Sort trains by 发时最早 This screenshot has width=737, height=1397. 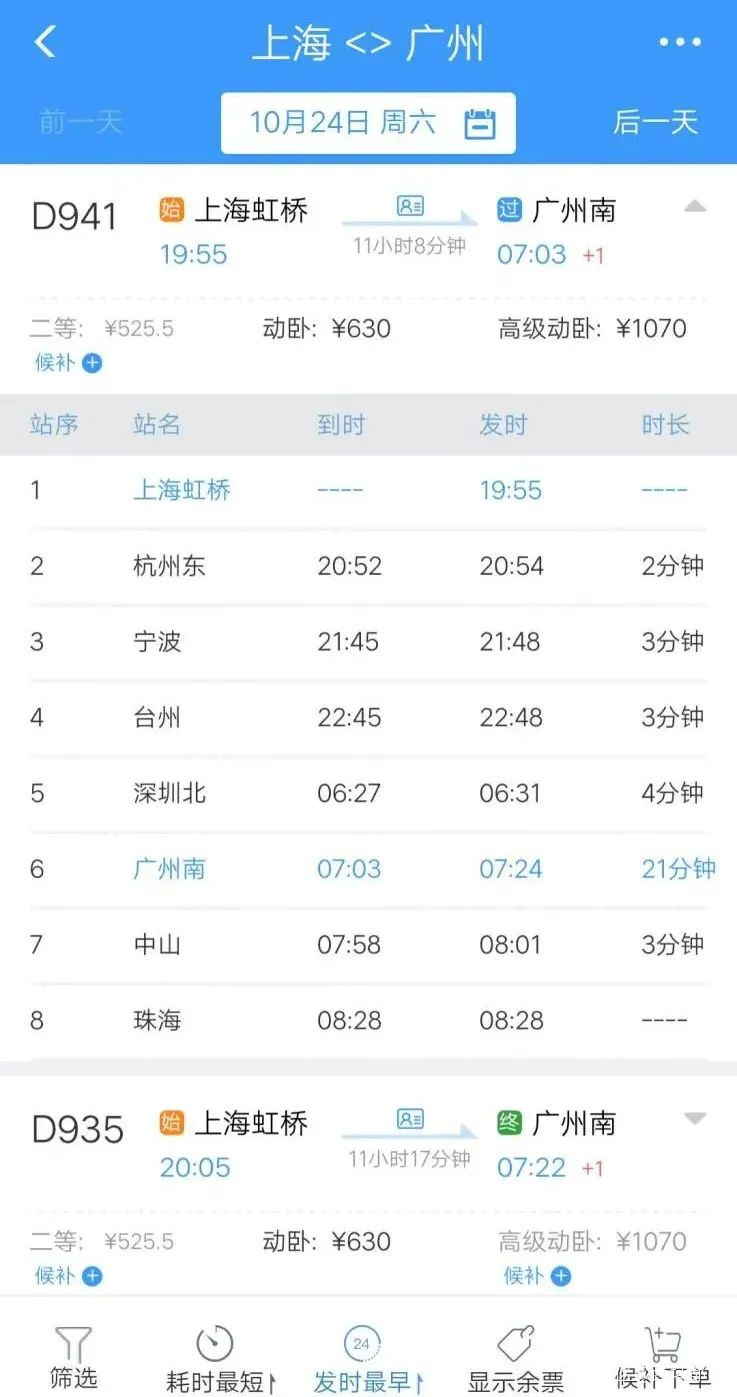point(367,1358)
